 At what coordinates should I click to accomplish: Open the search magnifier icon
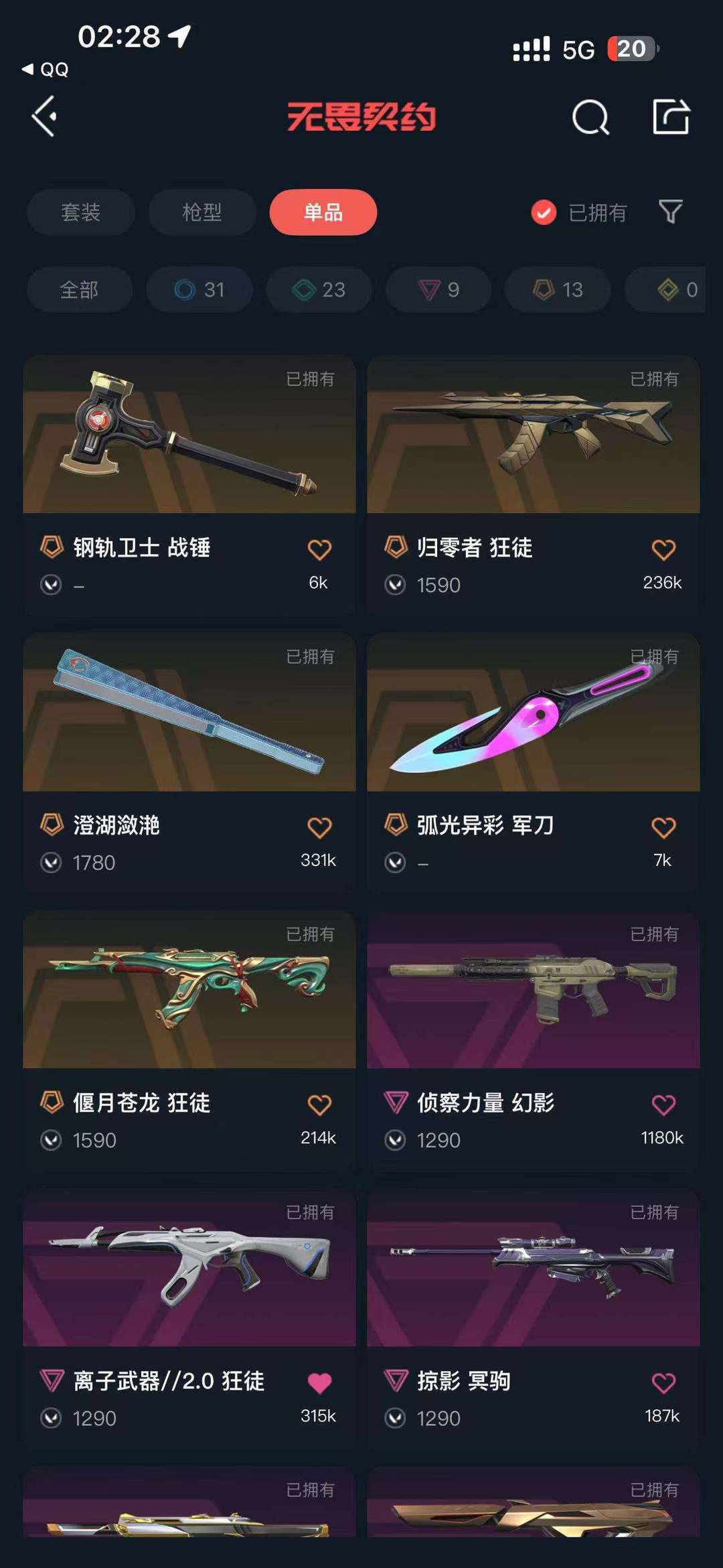[x=590, y=117]
